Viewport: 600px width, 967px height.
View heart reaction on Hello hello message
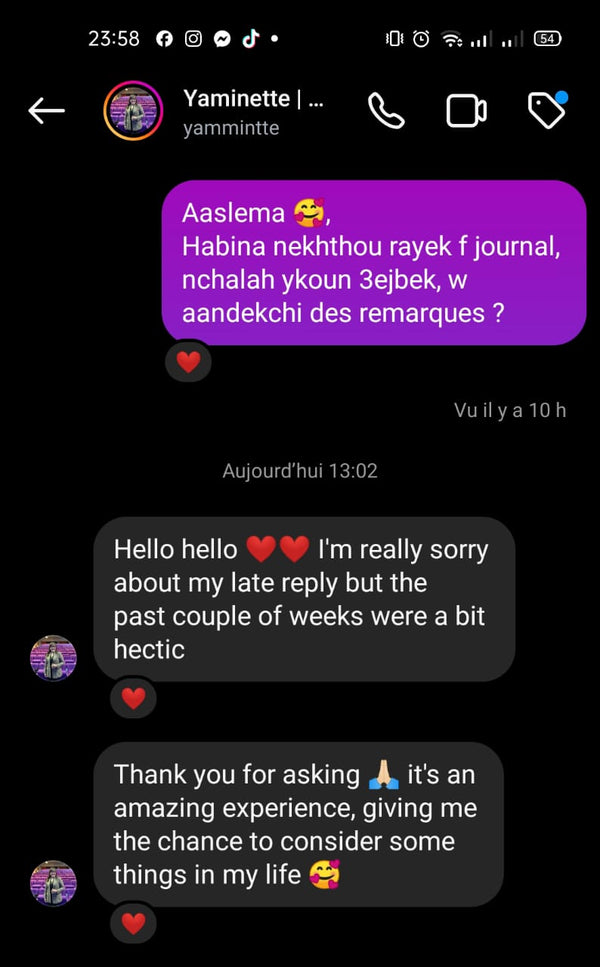tap(133, 698)
